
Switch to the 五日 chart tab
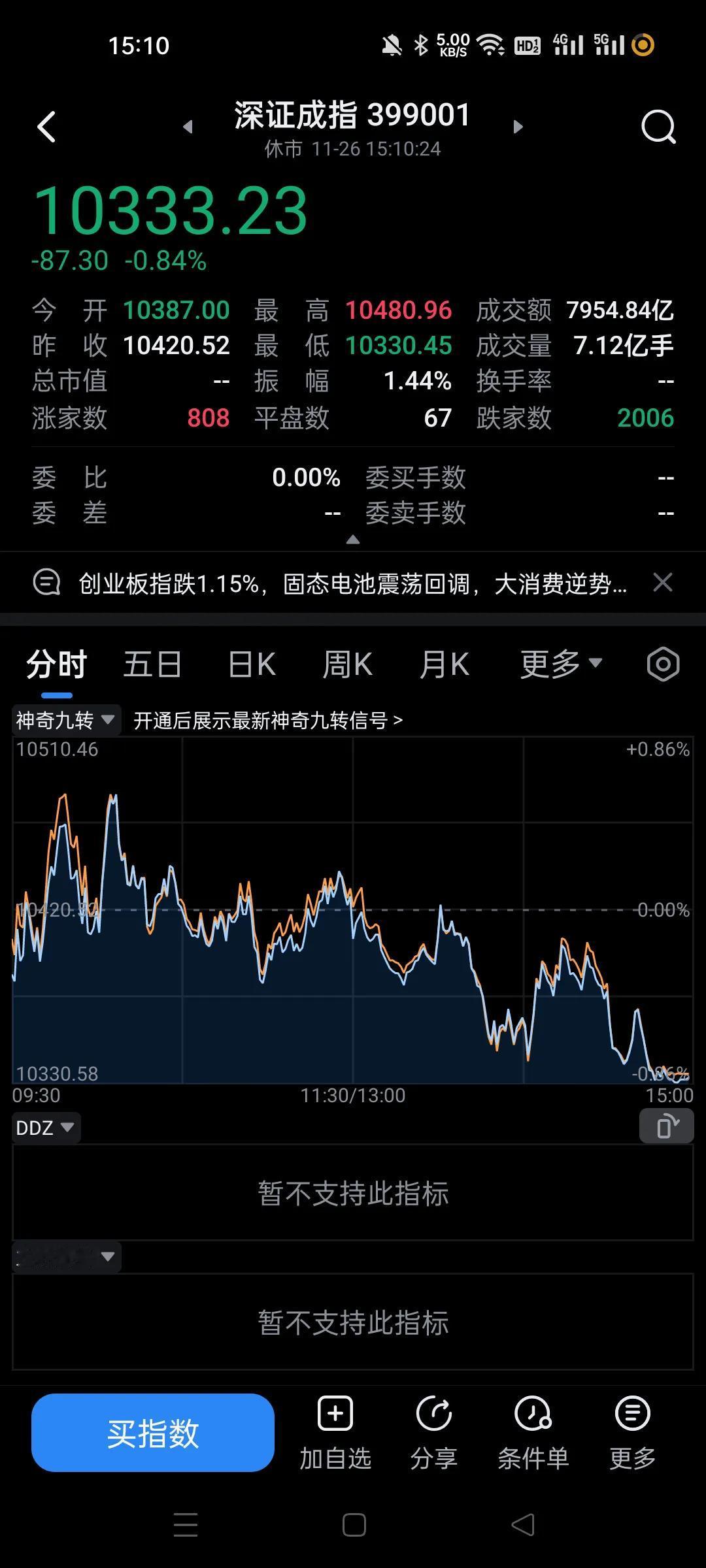tap(152, 665)
